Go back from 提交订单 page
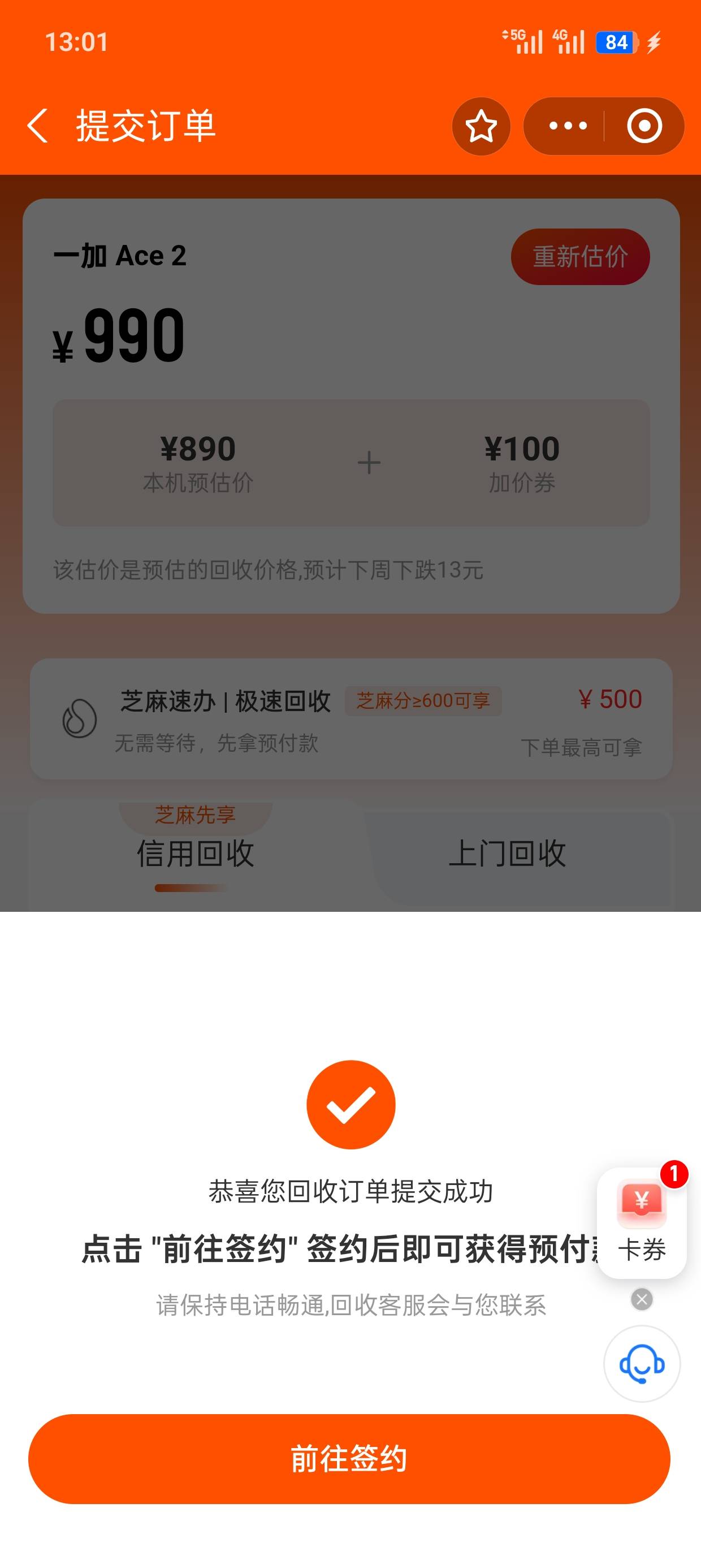Screen dimensions: 701x1568 click(x=38, y=126)
